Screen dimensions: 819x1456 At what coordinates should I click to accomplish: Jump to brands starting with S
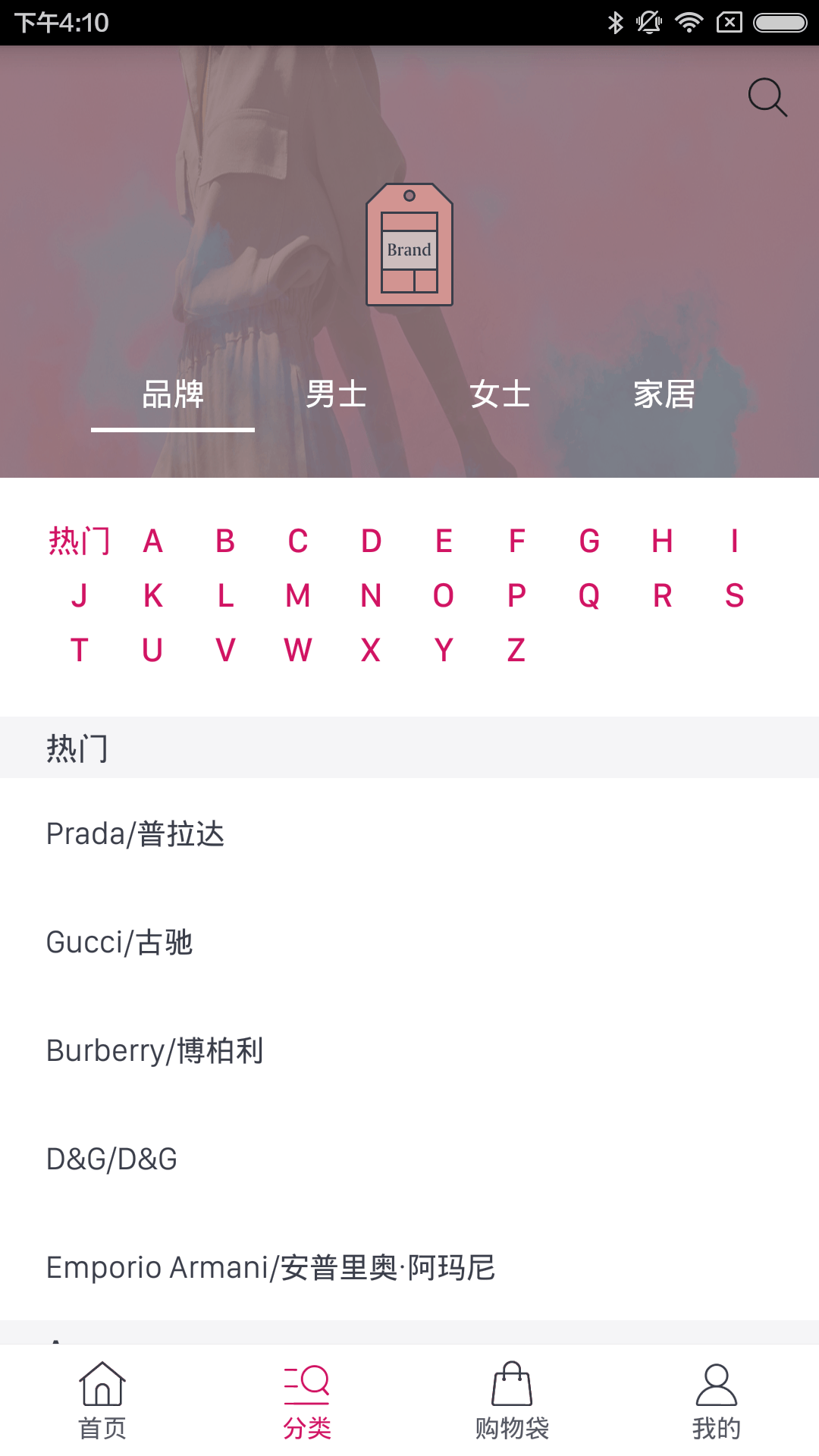734,596
